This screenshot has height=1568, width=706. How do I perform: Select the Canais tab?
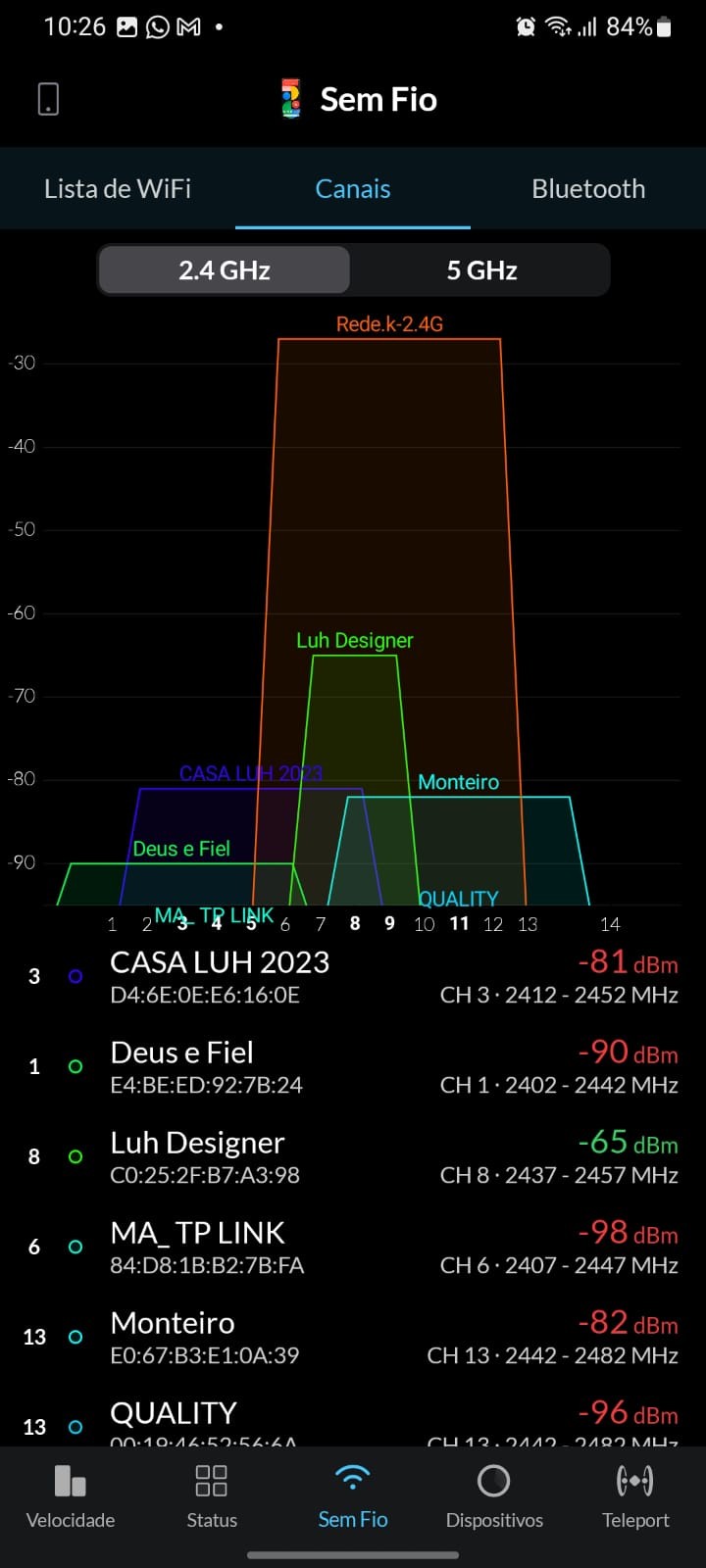pos(353,189)
